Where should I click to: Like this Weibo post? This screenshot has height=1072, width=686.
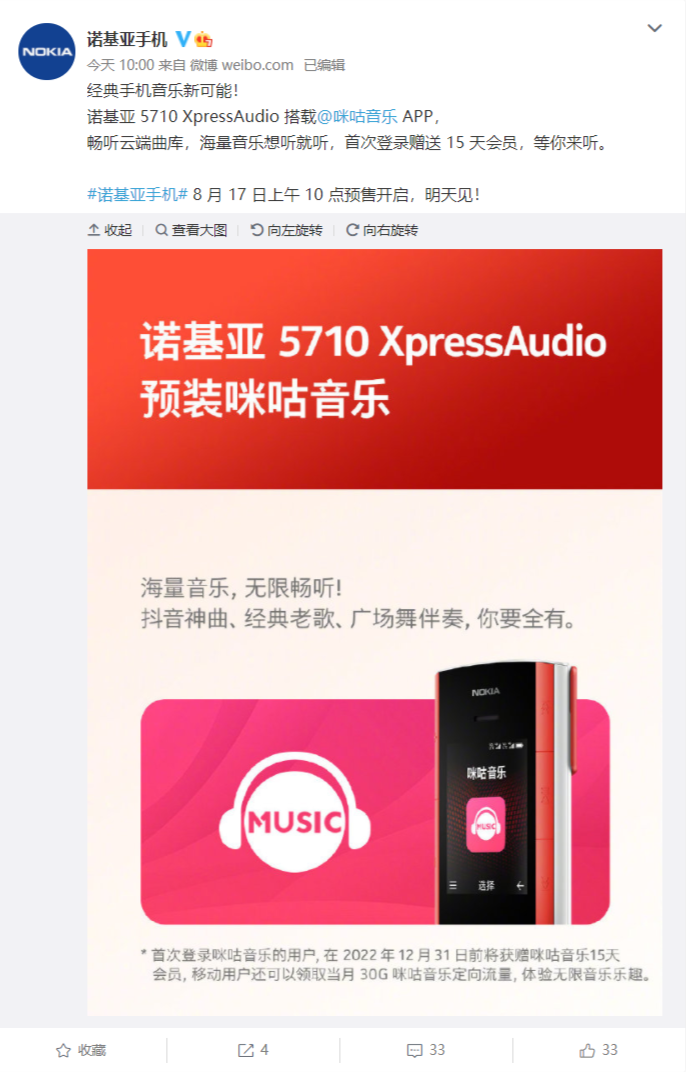pos(598,1050)
